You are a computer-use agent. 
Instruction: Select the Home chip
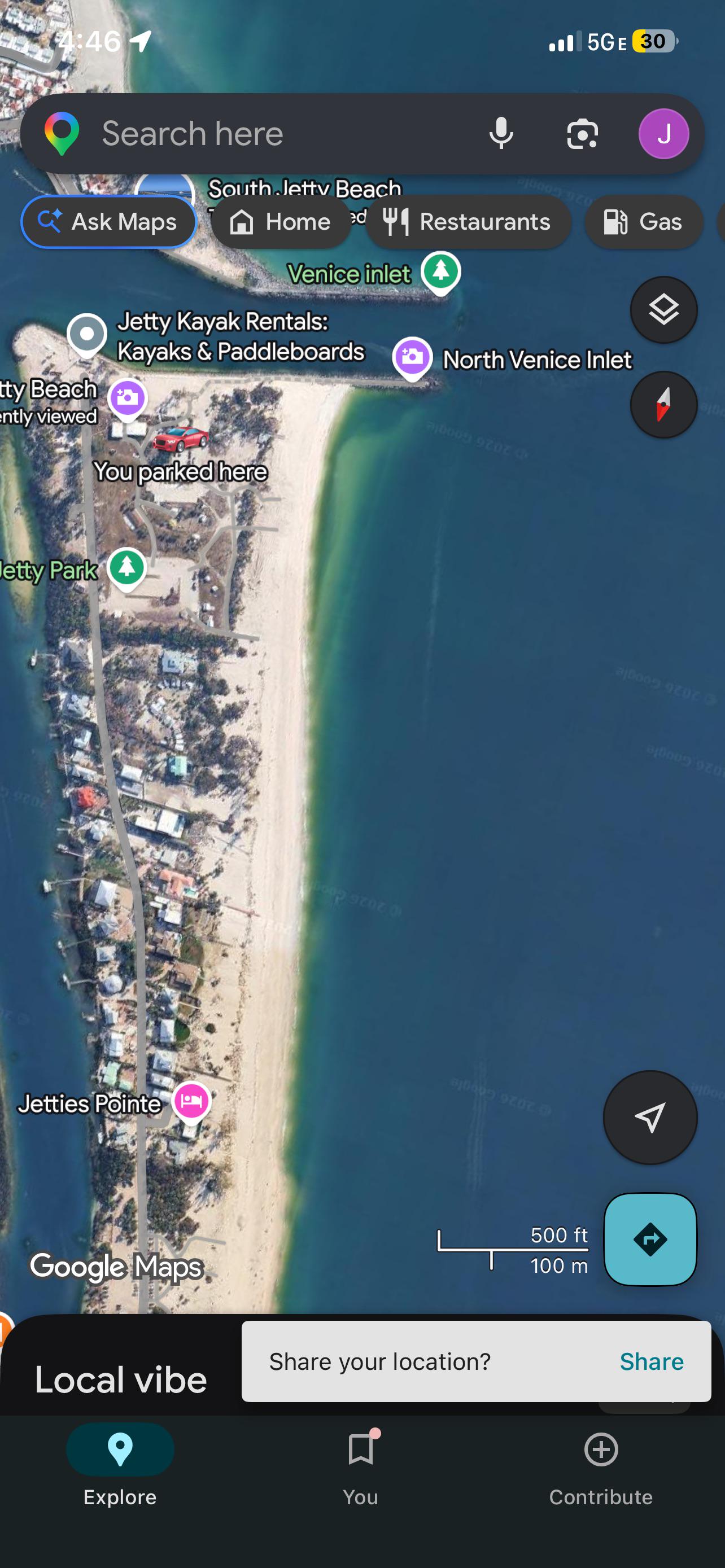tap(281, 222)
